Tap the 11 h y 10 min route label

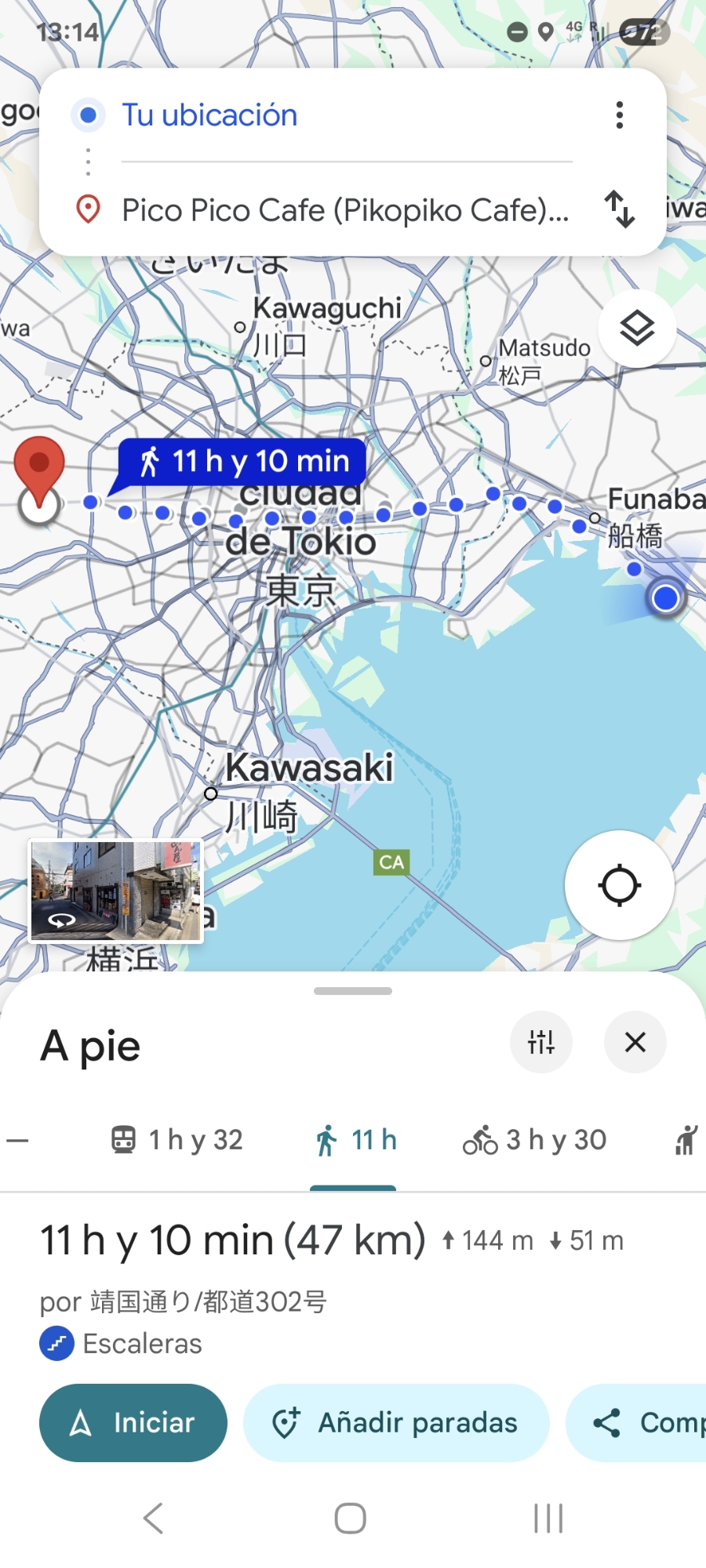[243, 462]
